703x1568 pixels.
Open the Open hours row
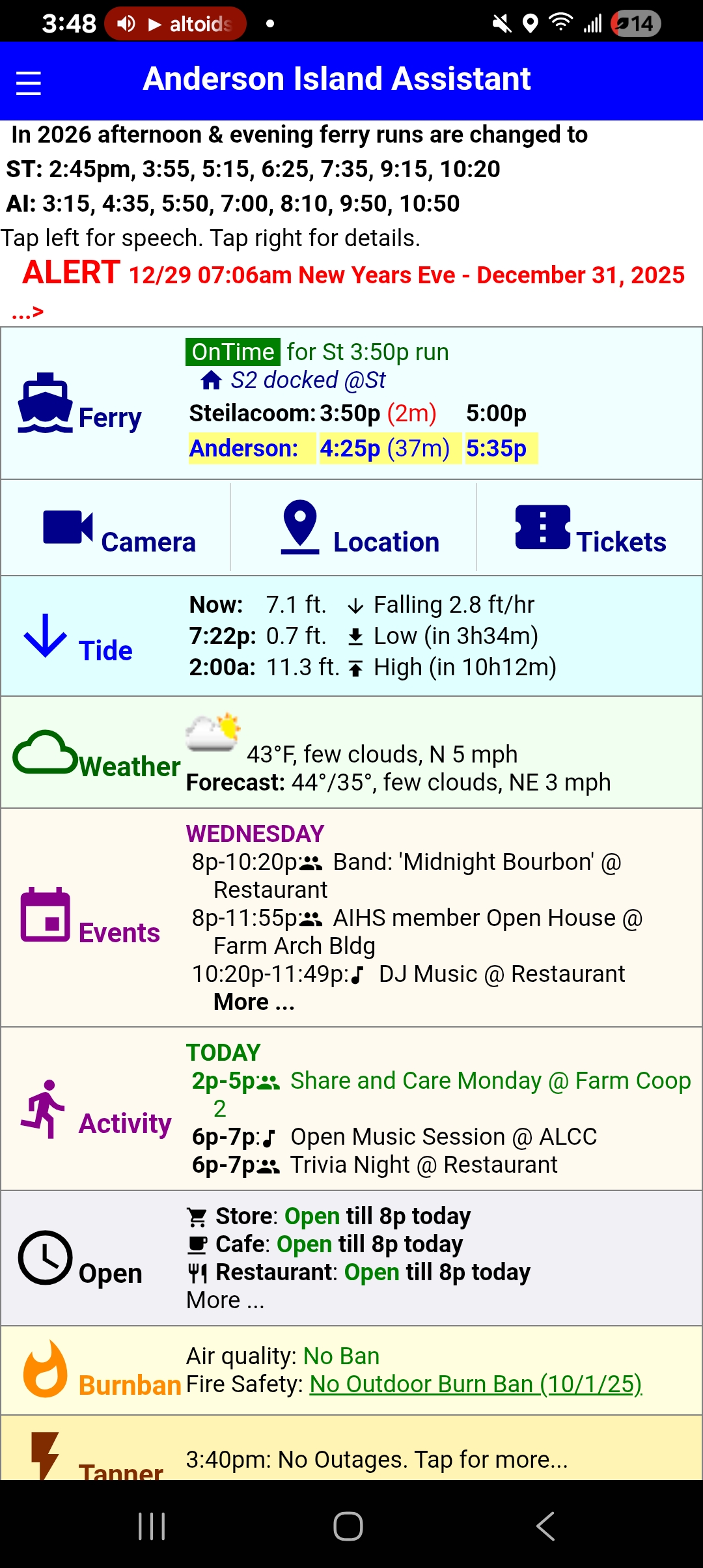pyautogui.click(x=351, y=1258)
